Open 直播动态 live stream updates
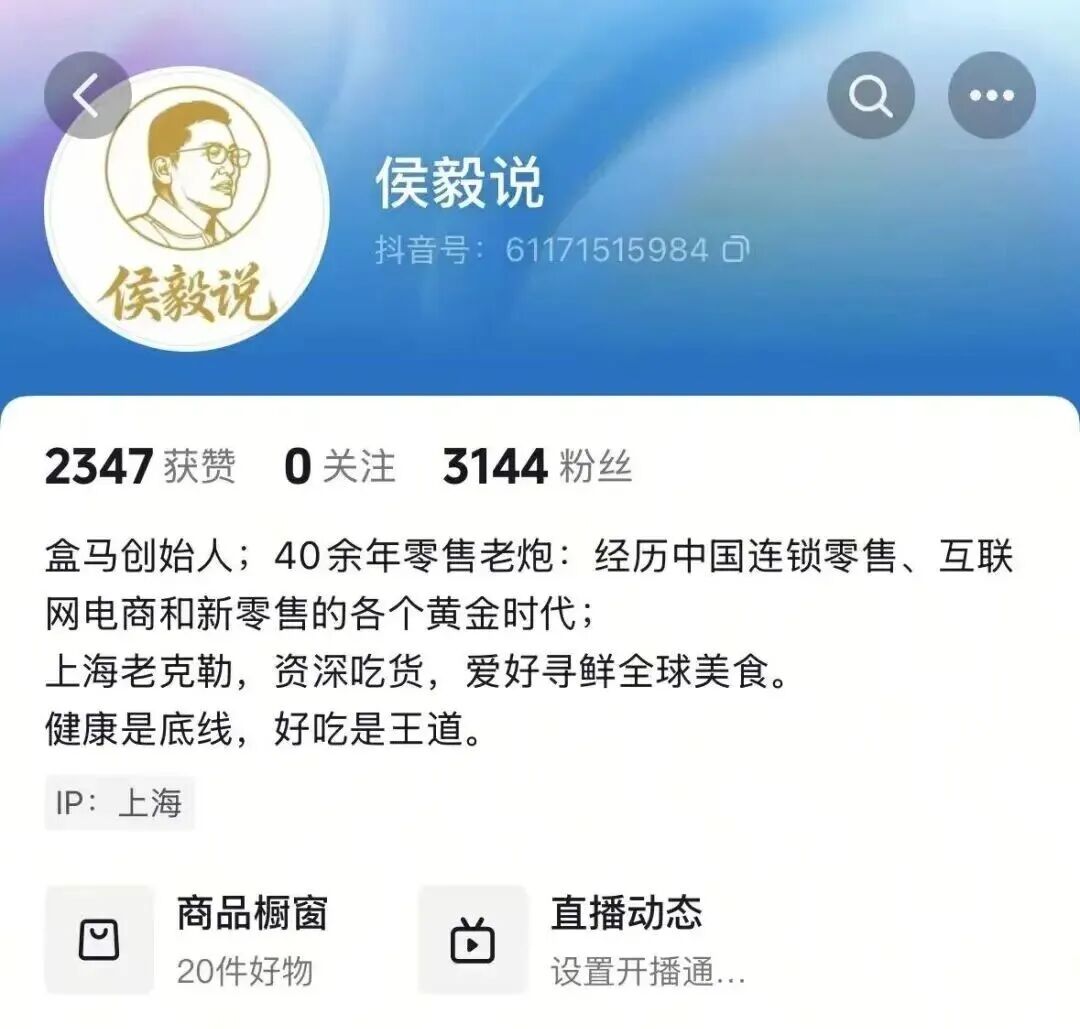The width and height of the screenshot is (1080, 1029). click(580, 940)
